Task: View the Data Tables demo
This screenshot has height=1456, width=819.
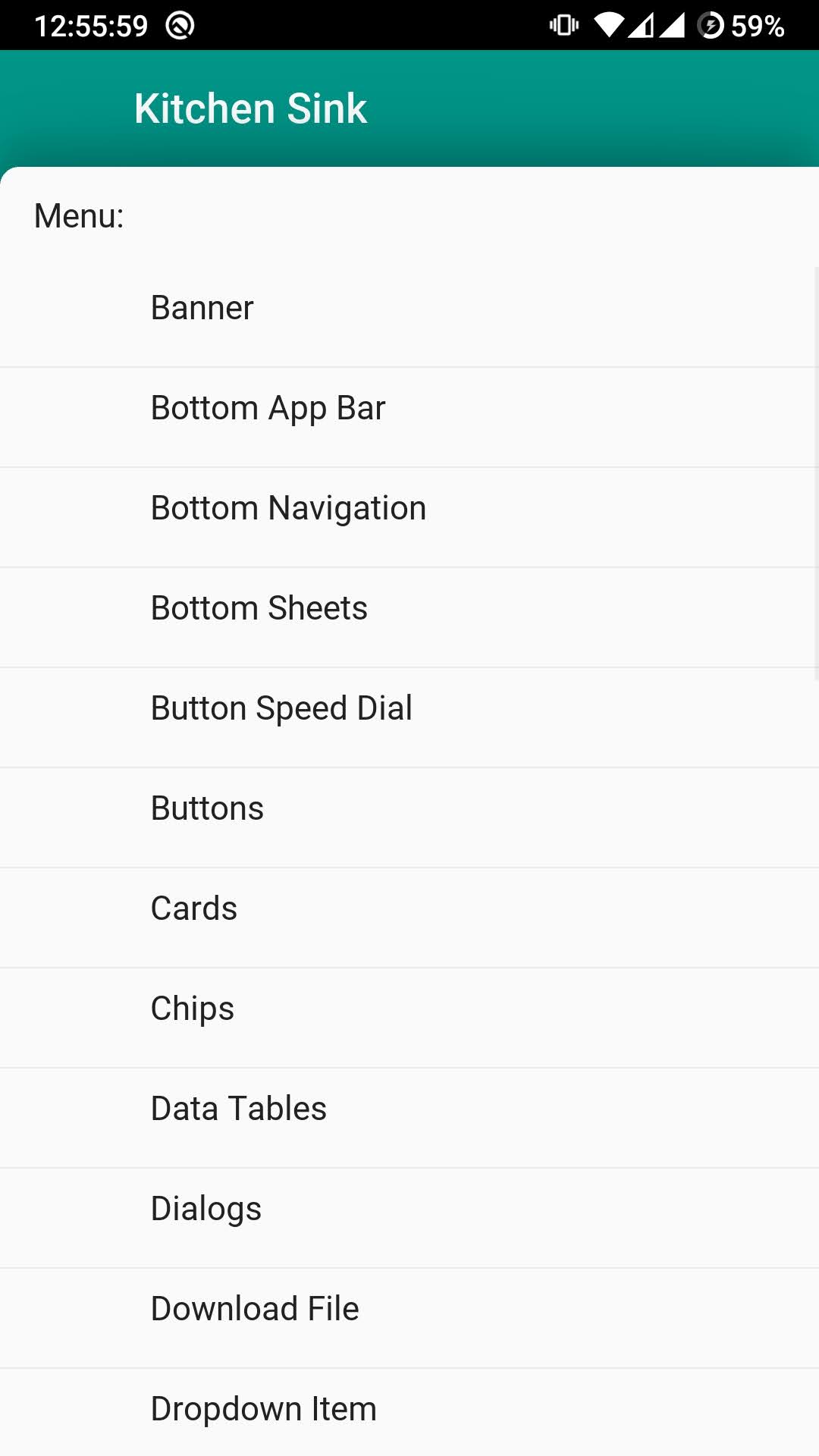Action: click(x=238, y=1107)
